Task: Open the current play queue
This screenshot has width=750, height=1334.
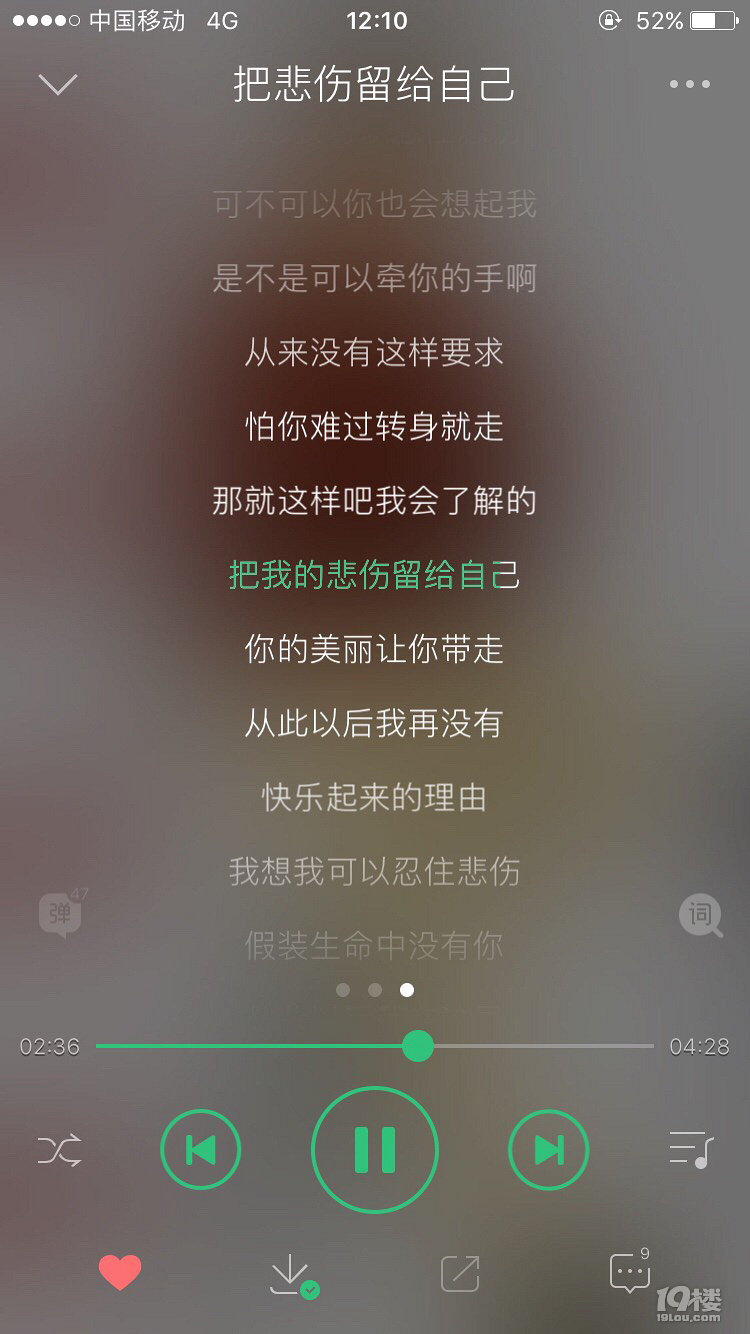Action: tap(690, 1149)
